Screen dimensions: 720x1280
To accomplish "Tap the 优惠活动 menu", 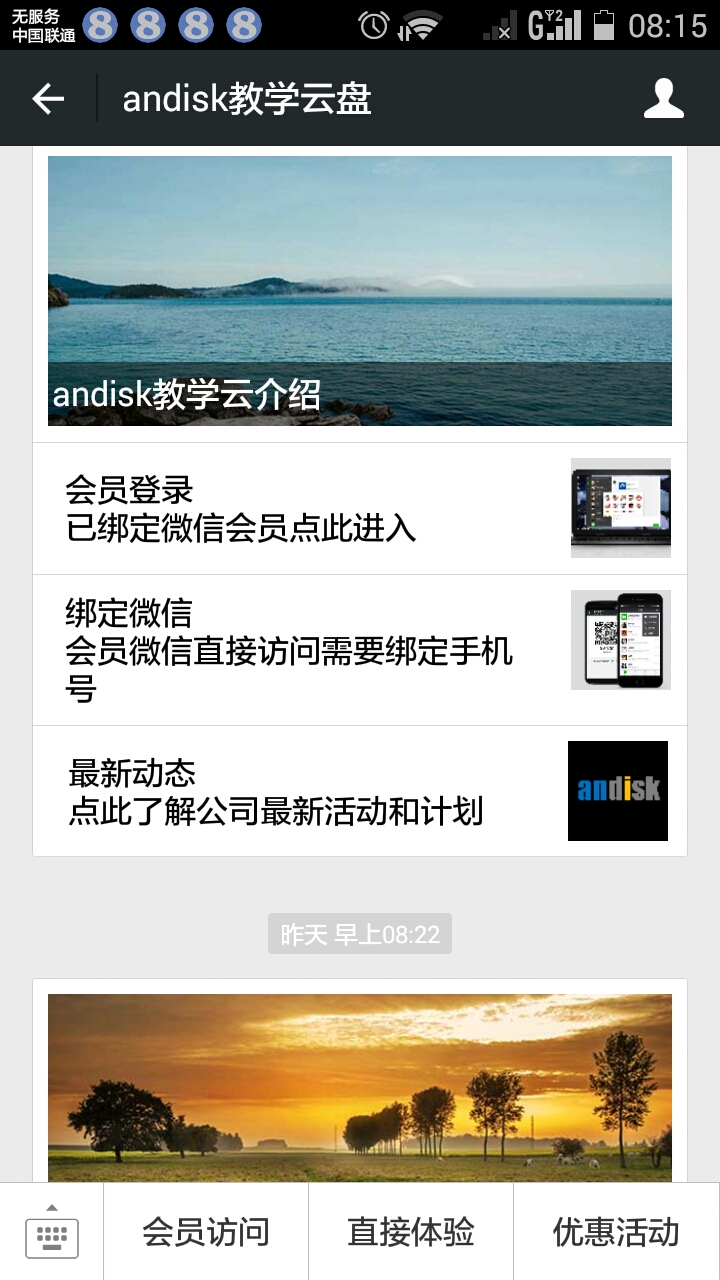I will [616, 1232].
